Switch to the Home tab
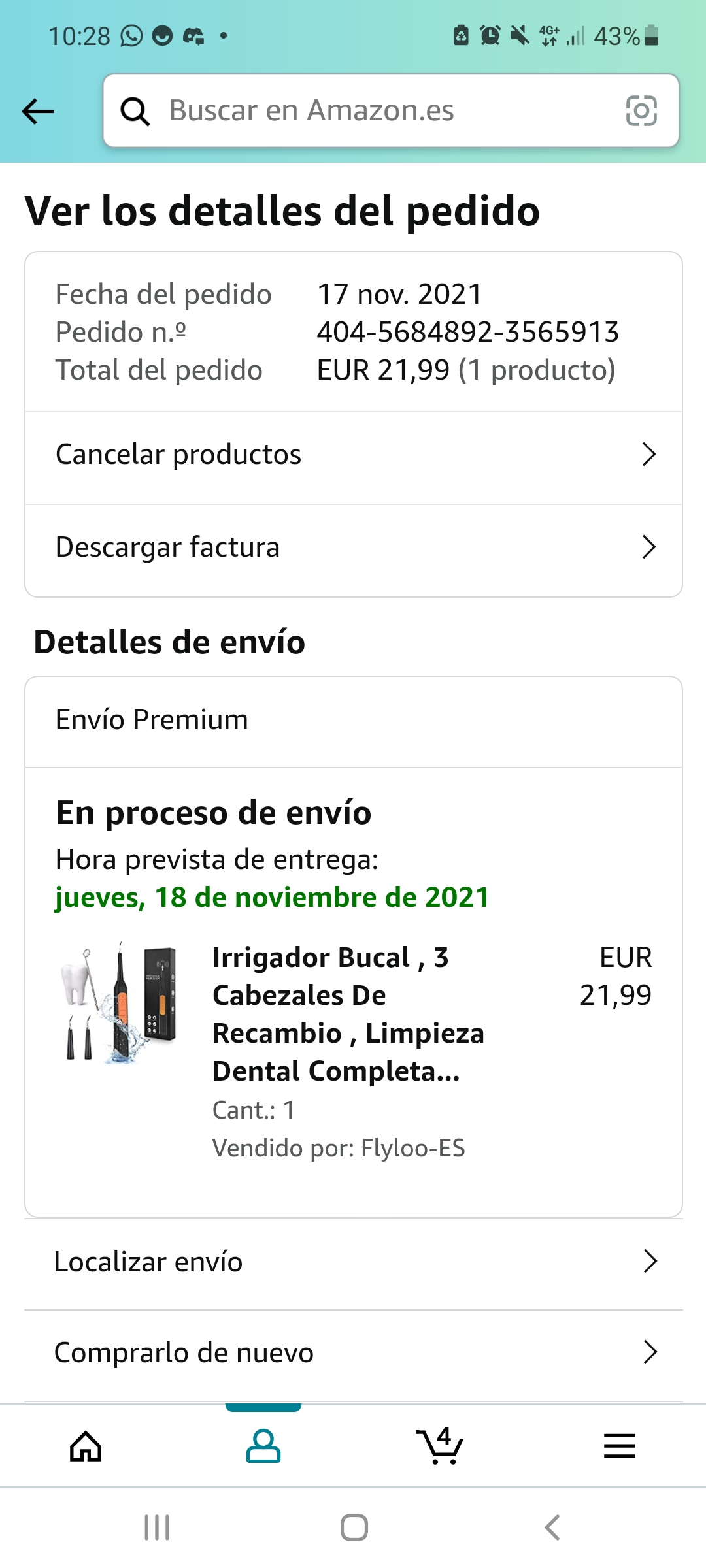This screenshot has width=706, height=1568. pos(86,1446)
